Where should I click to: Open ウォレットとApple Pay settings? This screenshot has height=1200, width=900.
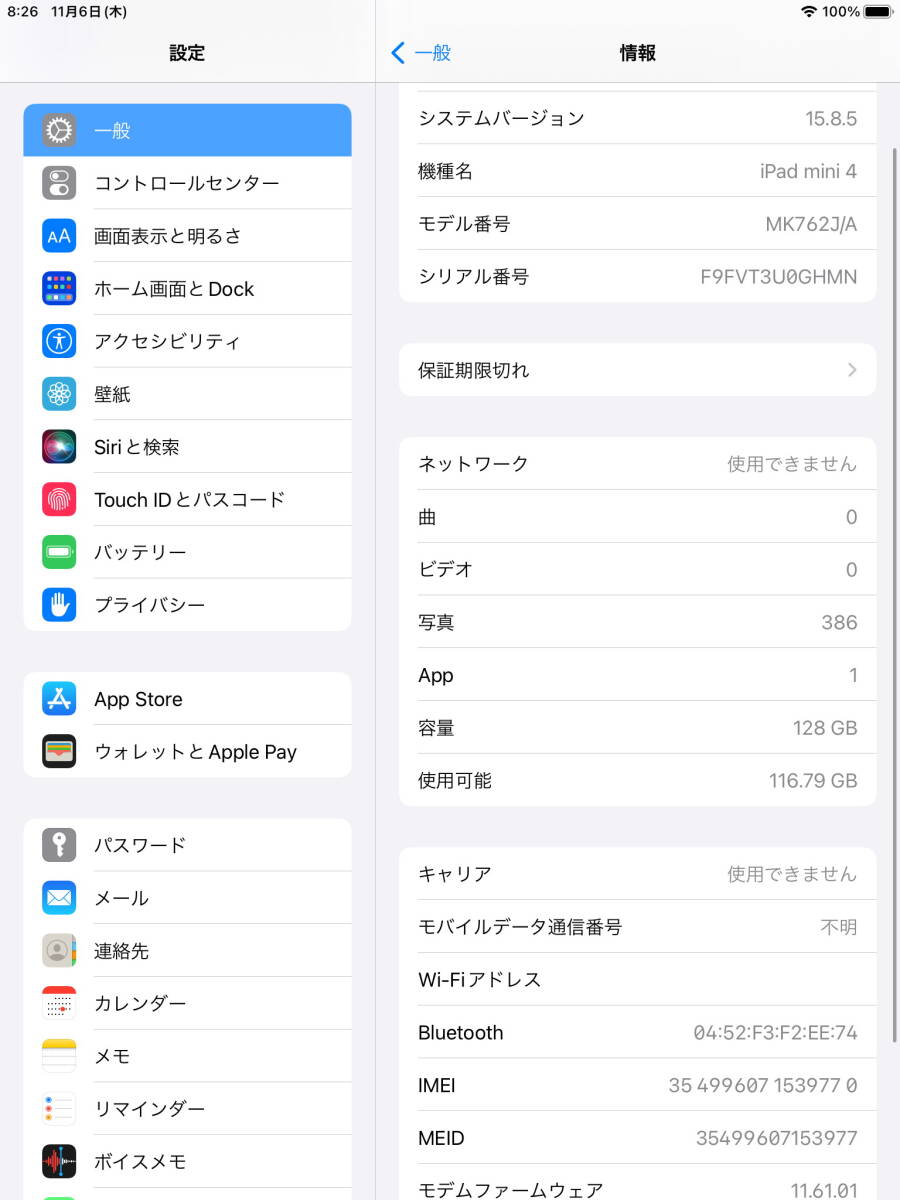pos(187,752)
